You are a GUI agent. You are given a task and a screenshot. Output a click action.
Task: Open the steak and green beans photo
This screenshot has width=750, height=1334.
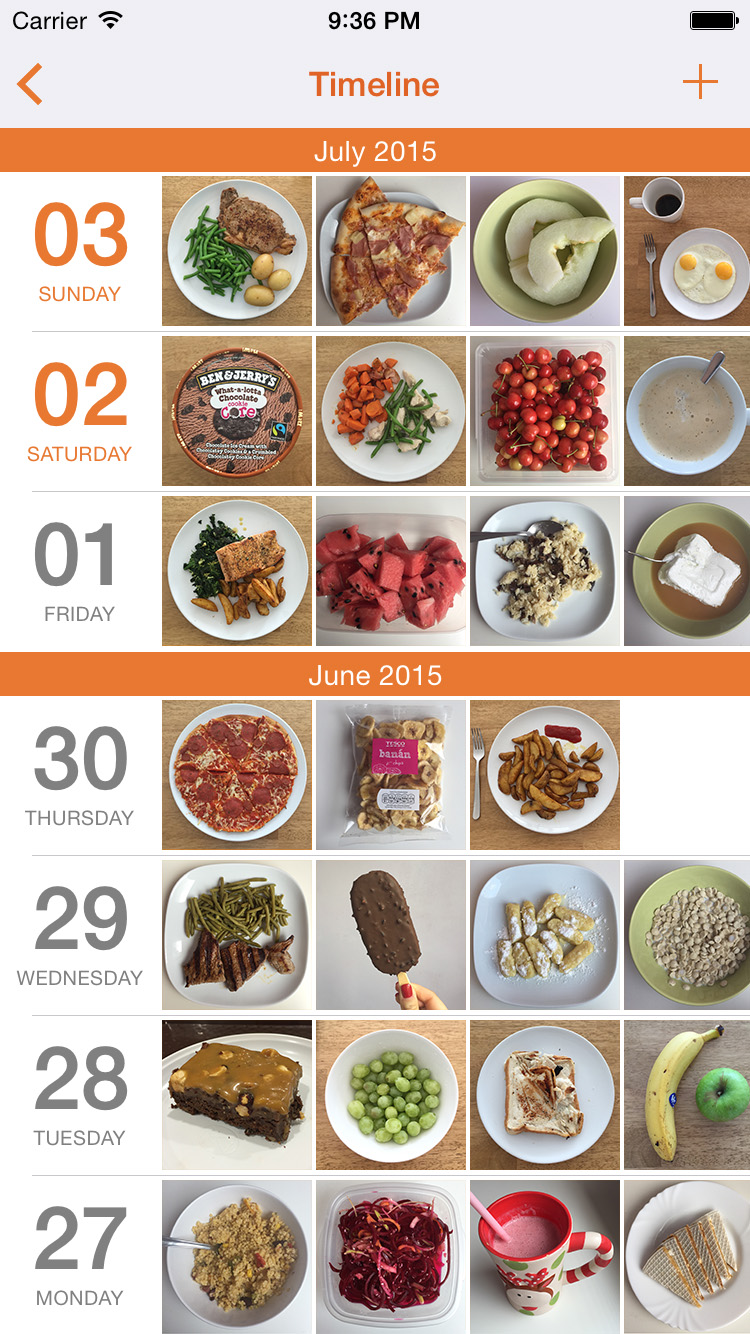(237, 935)
